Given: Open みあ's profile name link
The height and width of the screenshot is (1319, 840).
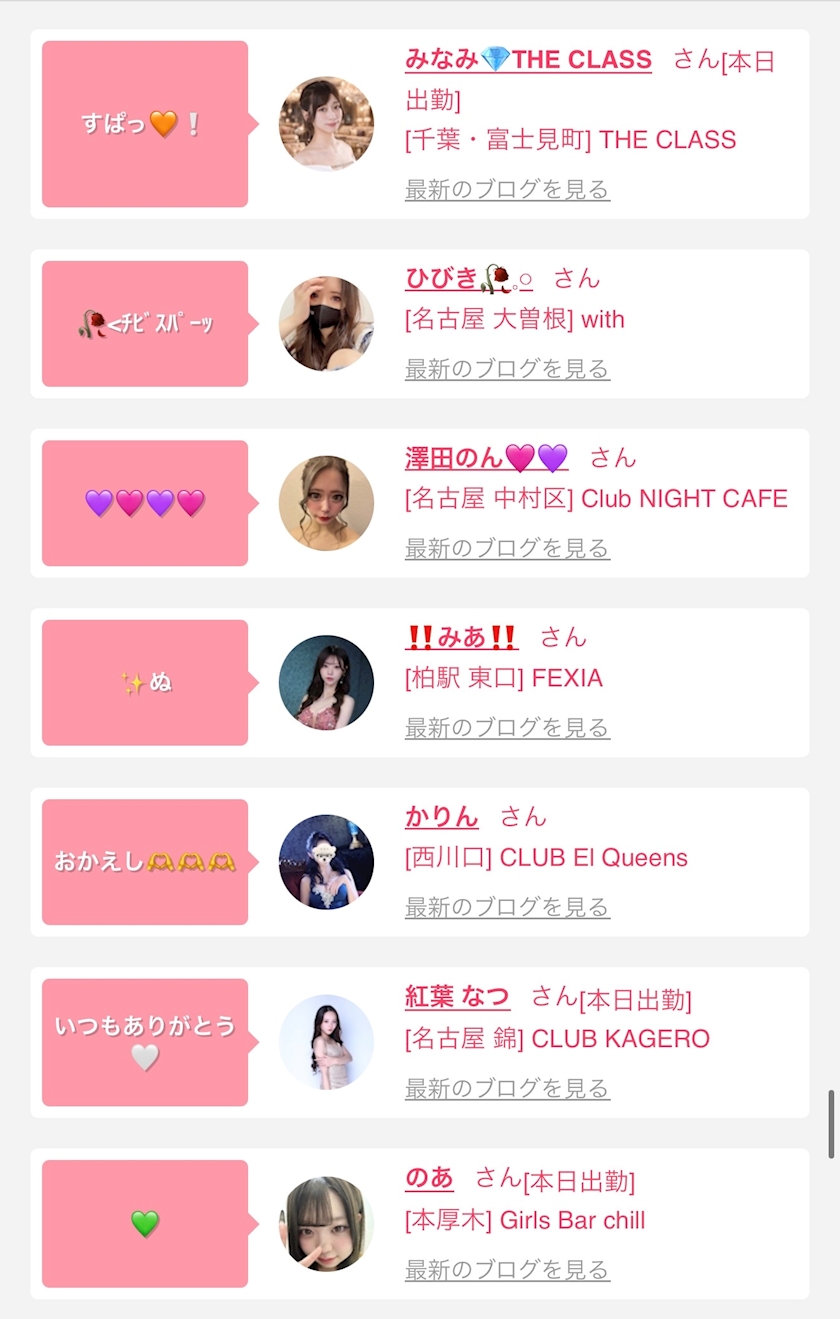Looking at the screenshot, I should coord(461,637).
